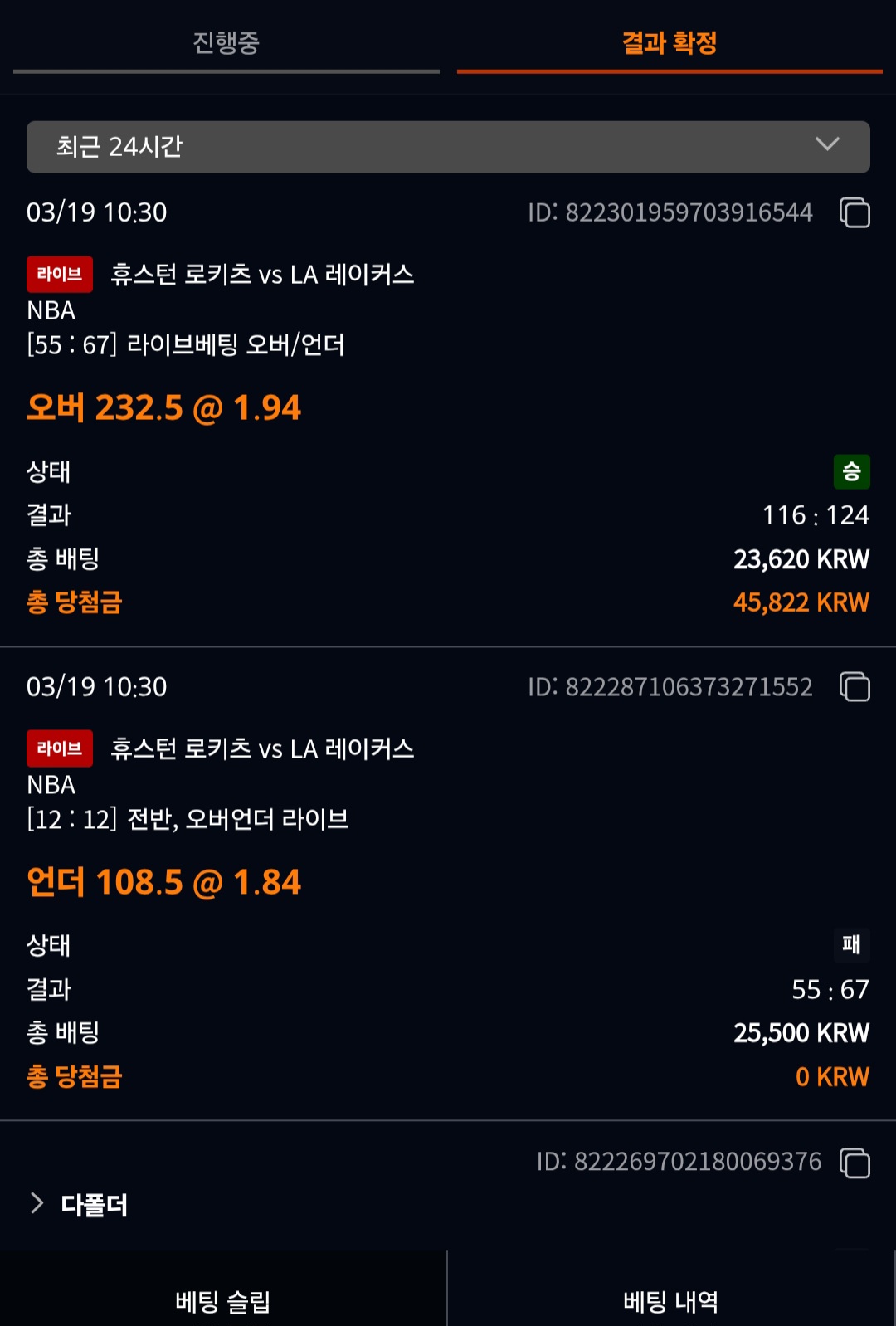
Task: Go to the 베팅 내역 tab
Action: coord(670,1300)
